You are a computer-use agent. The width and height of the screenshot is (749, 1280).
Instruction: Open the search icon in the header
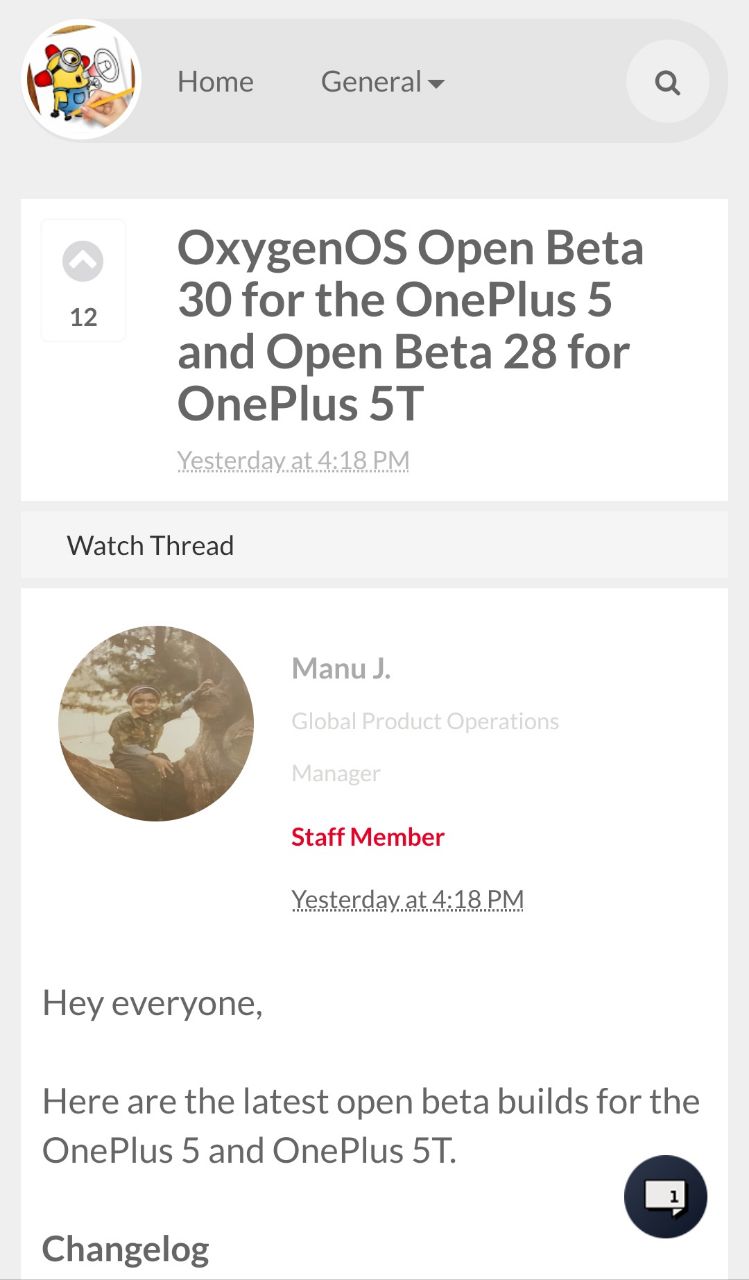(667, 82)
